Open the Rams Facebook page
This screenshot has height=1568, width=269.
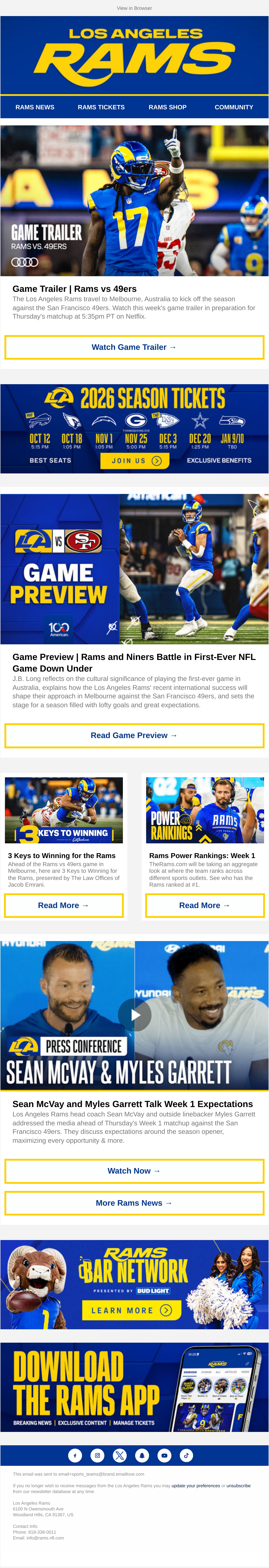(75, 1455)
